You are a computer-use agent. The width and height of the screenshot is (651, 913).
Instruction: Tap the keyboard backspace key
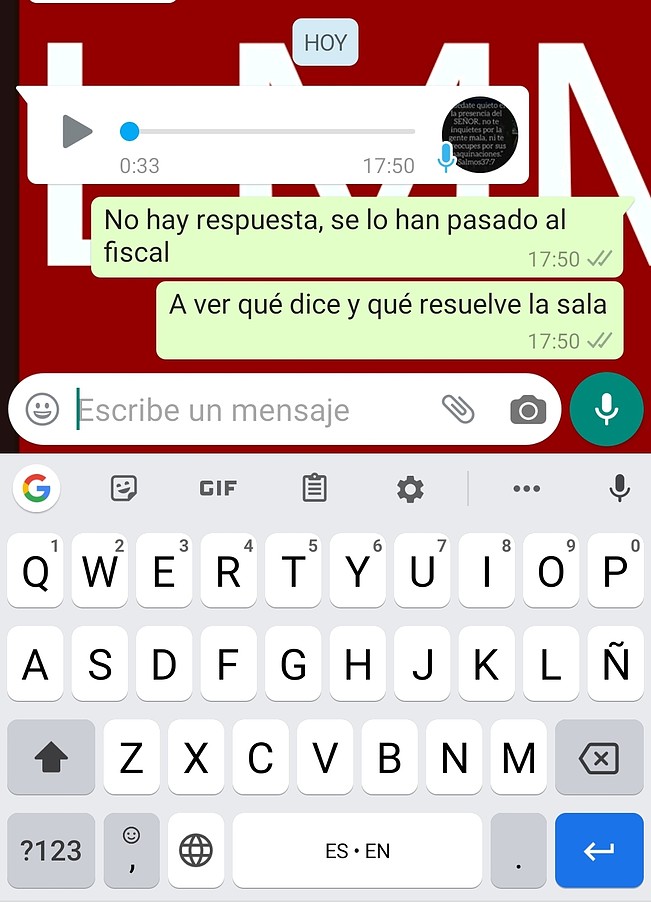click(x=598, y=759)
